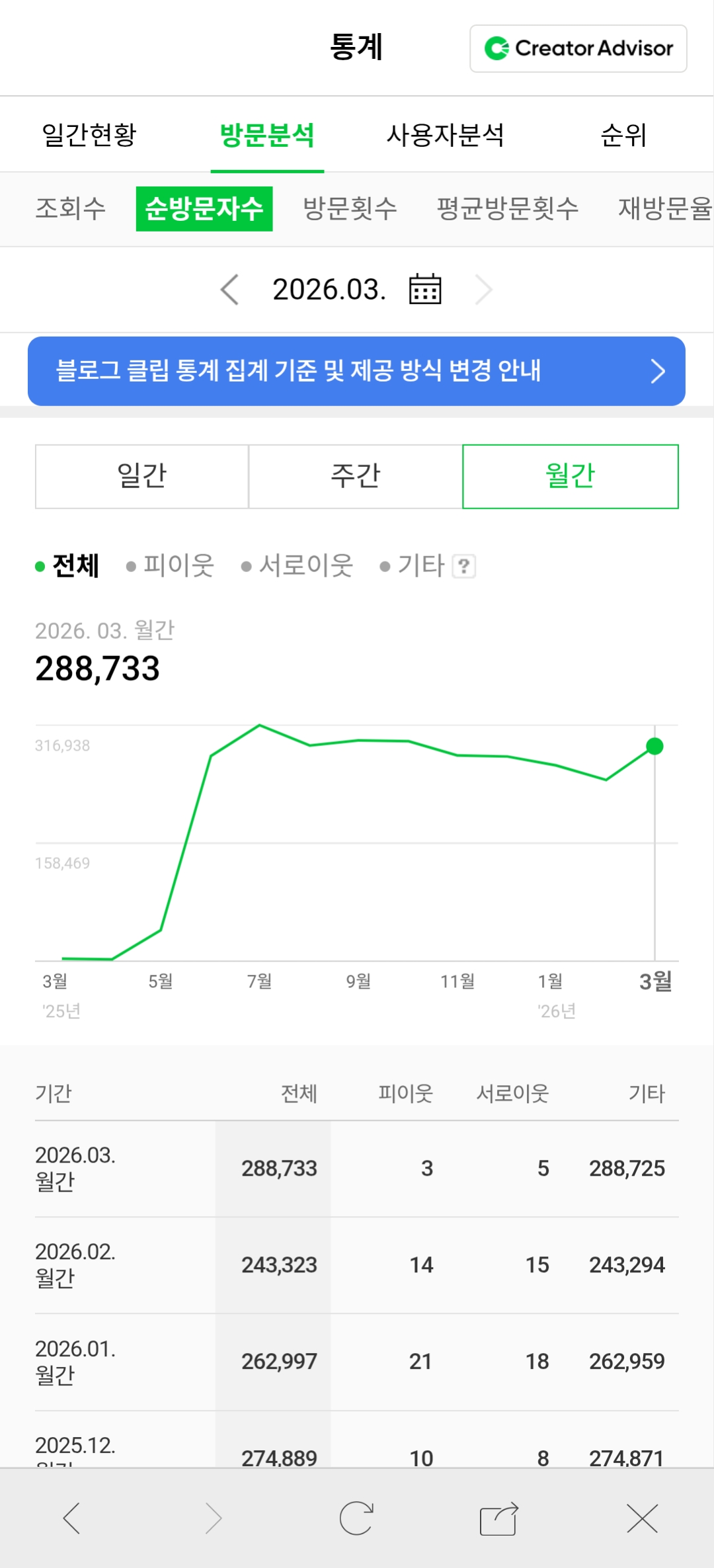Image resolution: width=714 pixels, height=1568 pixels.
Task: Select the 일간 view button
Action: pos(141,475)
